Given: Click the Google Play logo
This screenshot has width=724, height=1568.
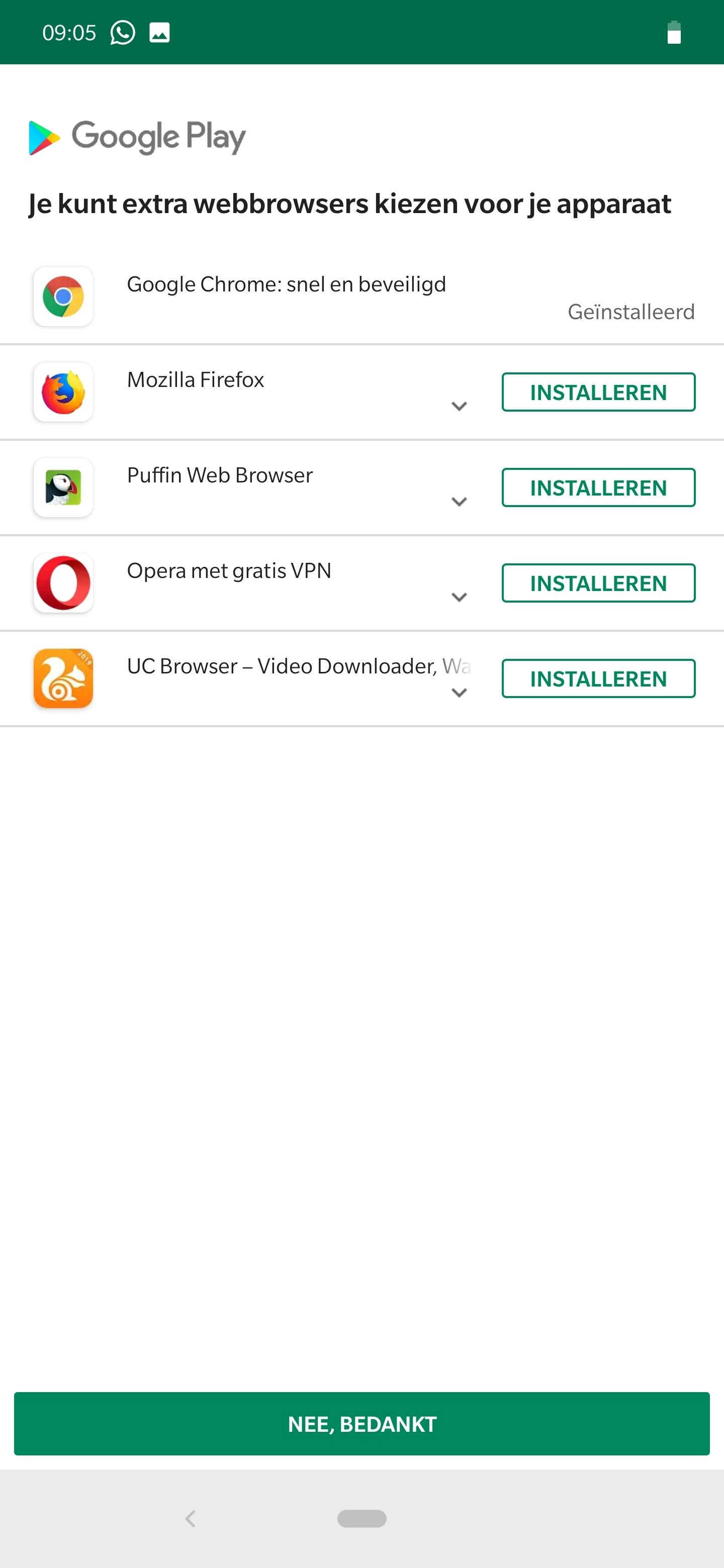Looking at the screenshot, I should (x=136, y=136).
